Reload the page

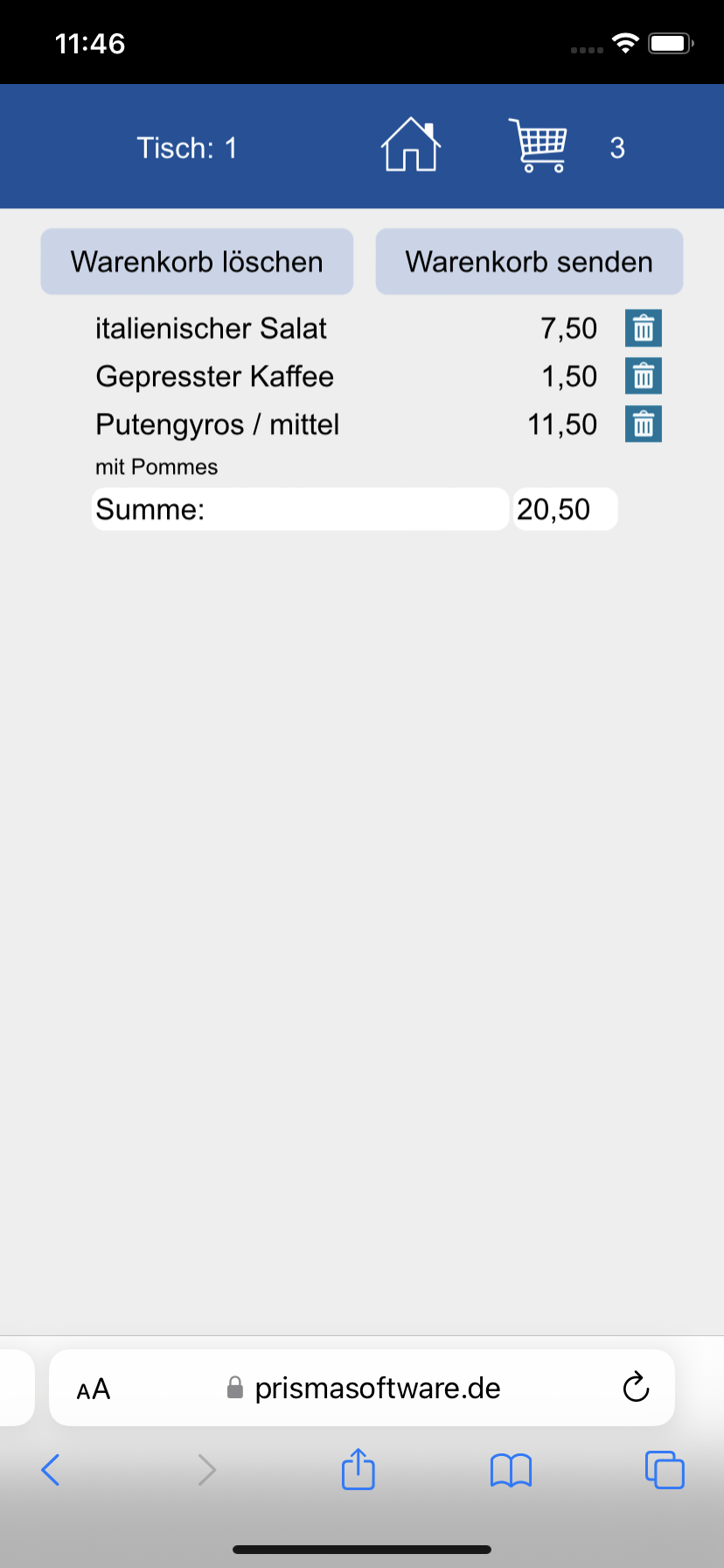click(636, 1387)
